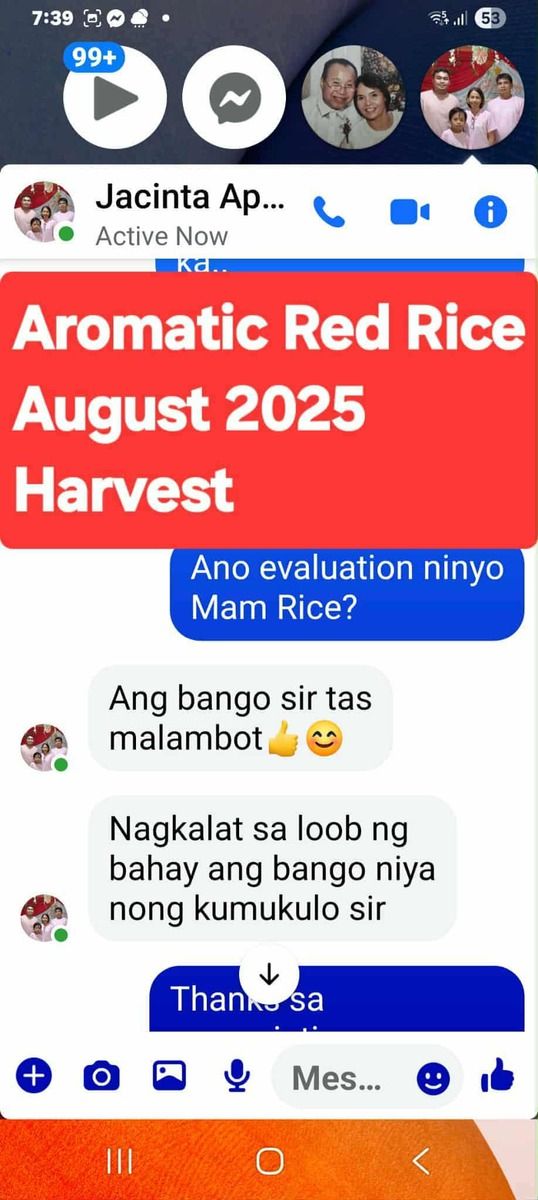The image size is (538, 1200).
Task: Open the Messenger chat head
Action: point(235,98)
